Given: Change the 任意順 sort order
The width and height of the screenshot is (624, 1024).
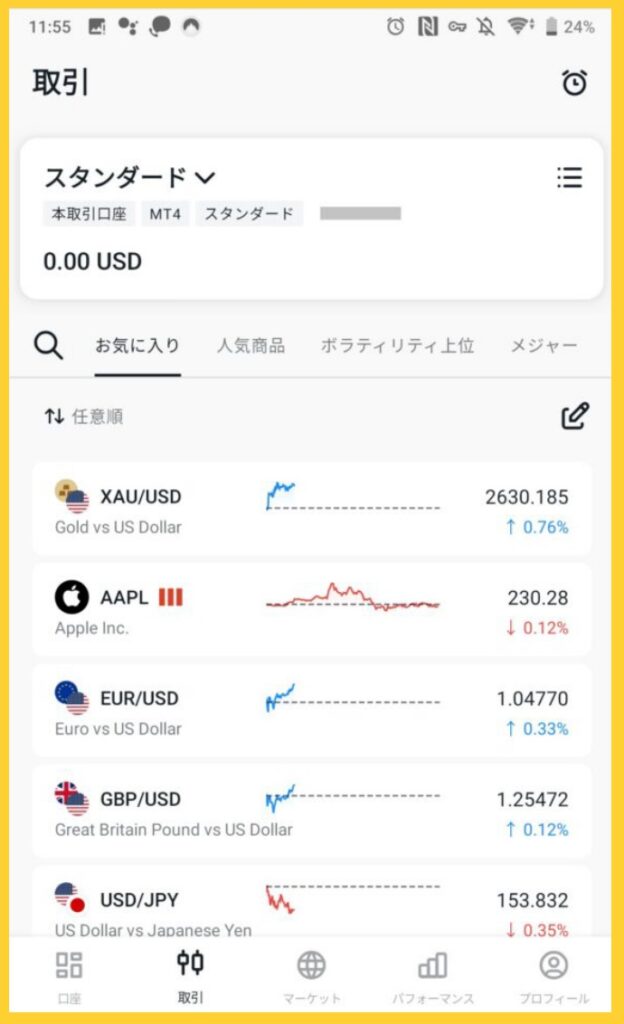Looking at the screenshot, I should (84, 417).
